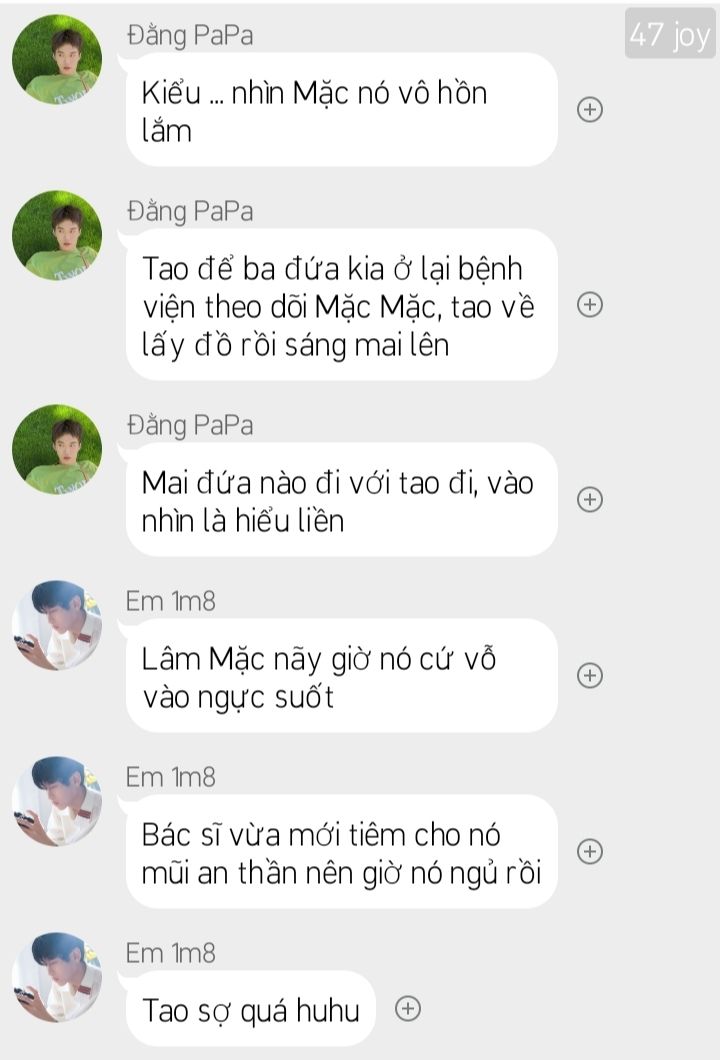Add reaction to "Tao để ba đứa kia" message
720x1060 pixels.
(590, 305)
